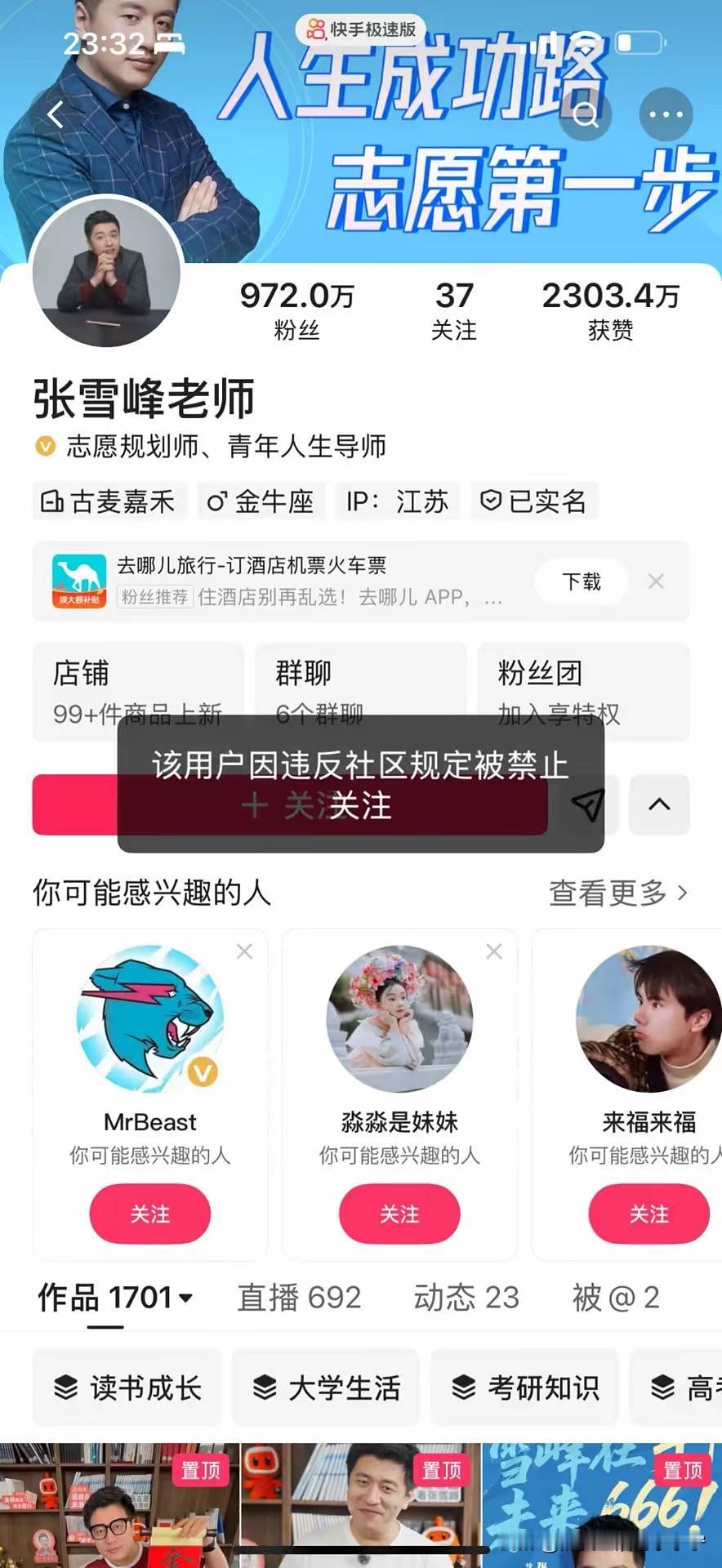Switch to the 直播 692 tab
The width and height of the screenshot is (722, 1568).
300,1298
